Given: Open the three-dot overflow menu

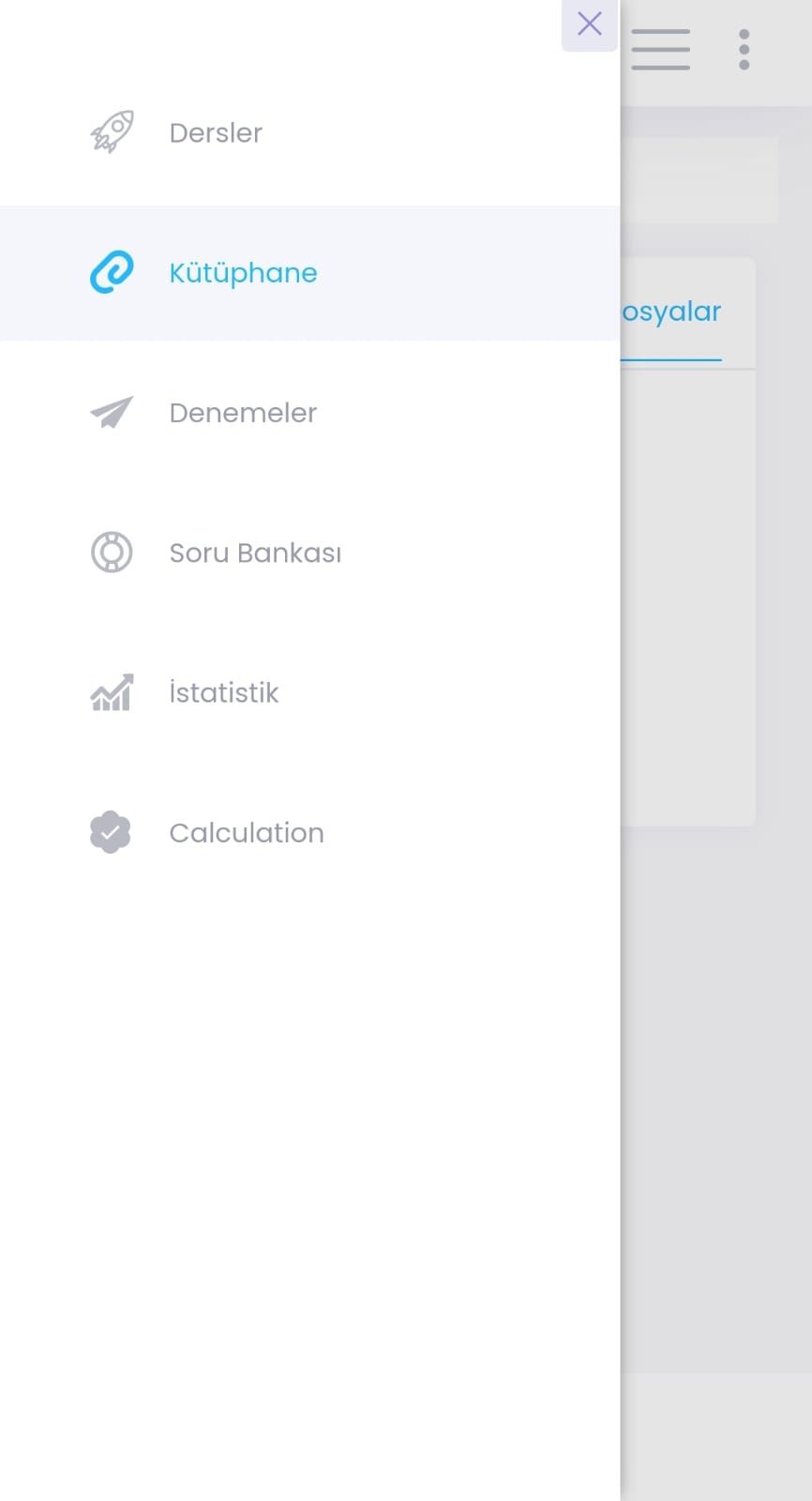Looking at the screenshot, I should pyautogui.click(x=744, y=50).
